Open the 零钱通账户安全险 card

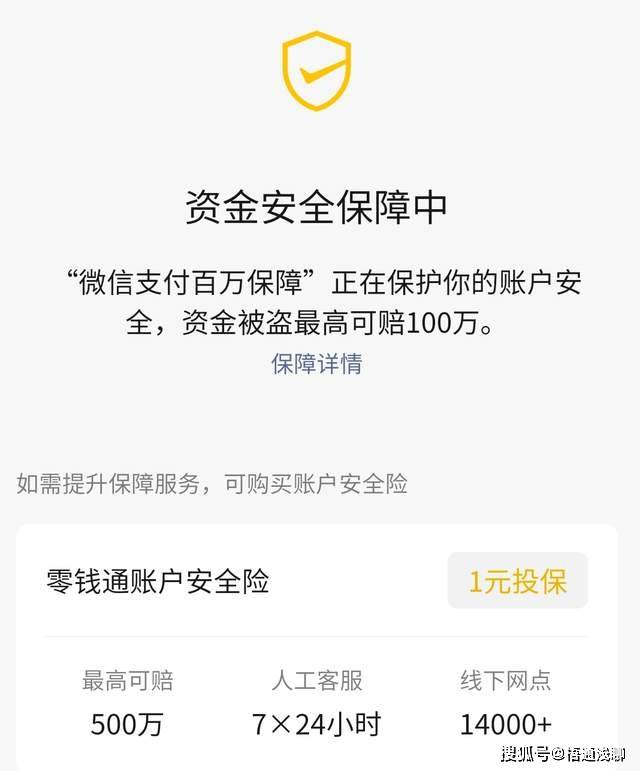(x=158, y=582)
